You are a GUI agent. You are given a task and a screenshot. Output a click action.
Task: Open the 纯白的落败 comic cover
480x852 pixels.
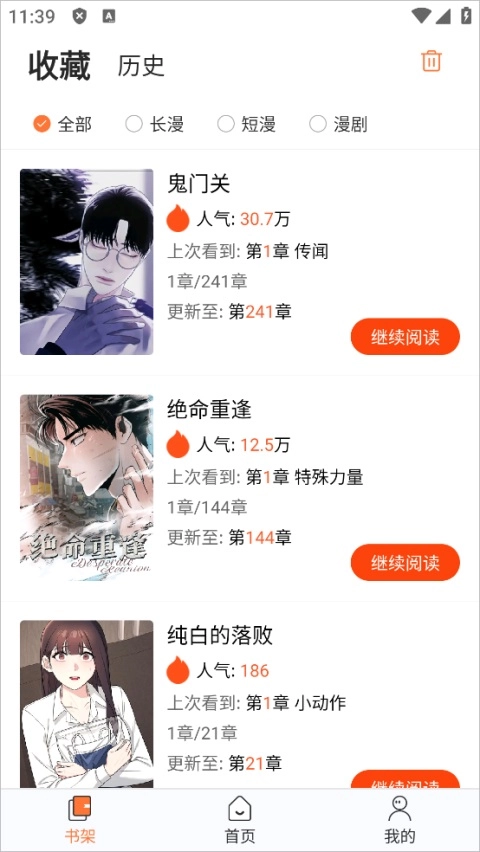pos(86,704)
